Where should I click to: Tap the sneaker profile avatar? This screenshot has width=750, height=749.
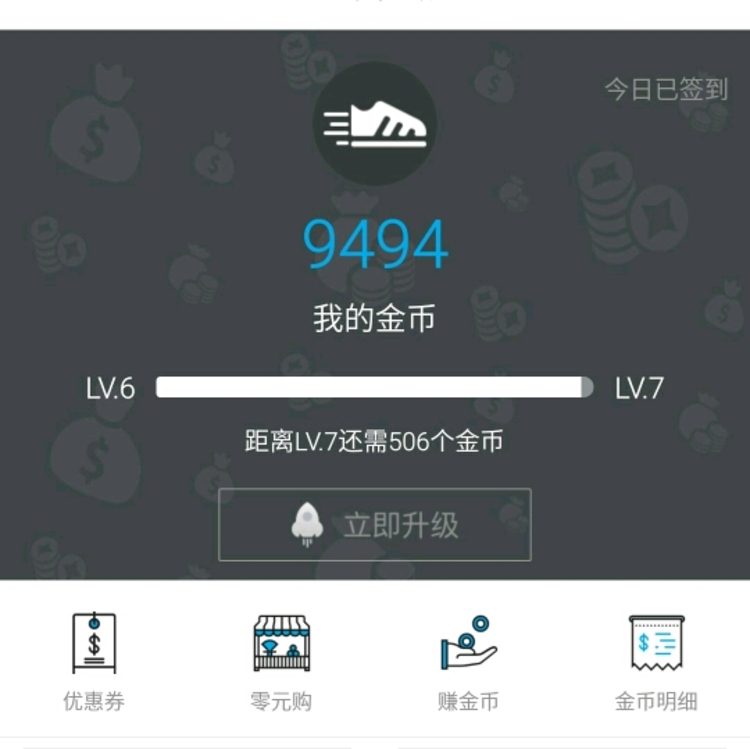click(375, 124)
